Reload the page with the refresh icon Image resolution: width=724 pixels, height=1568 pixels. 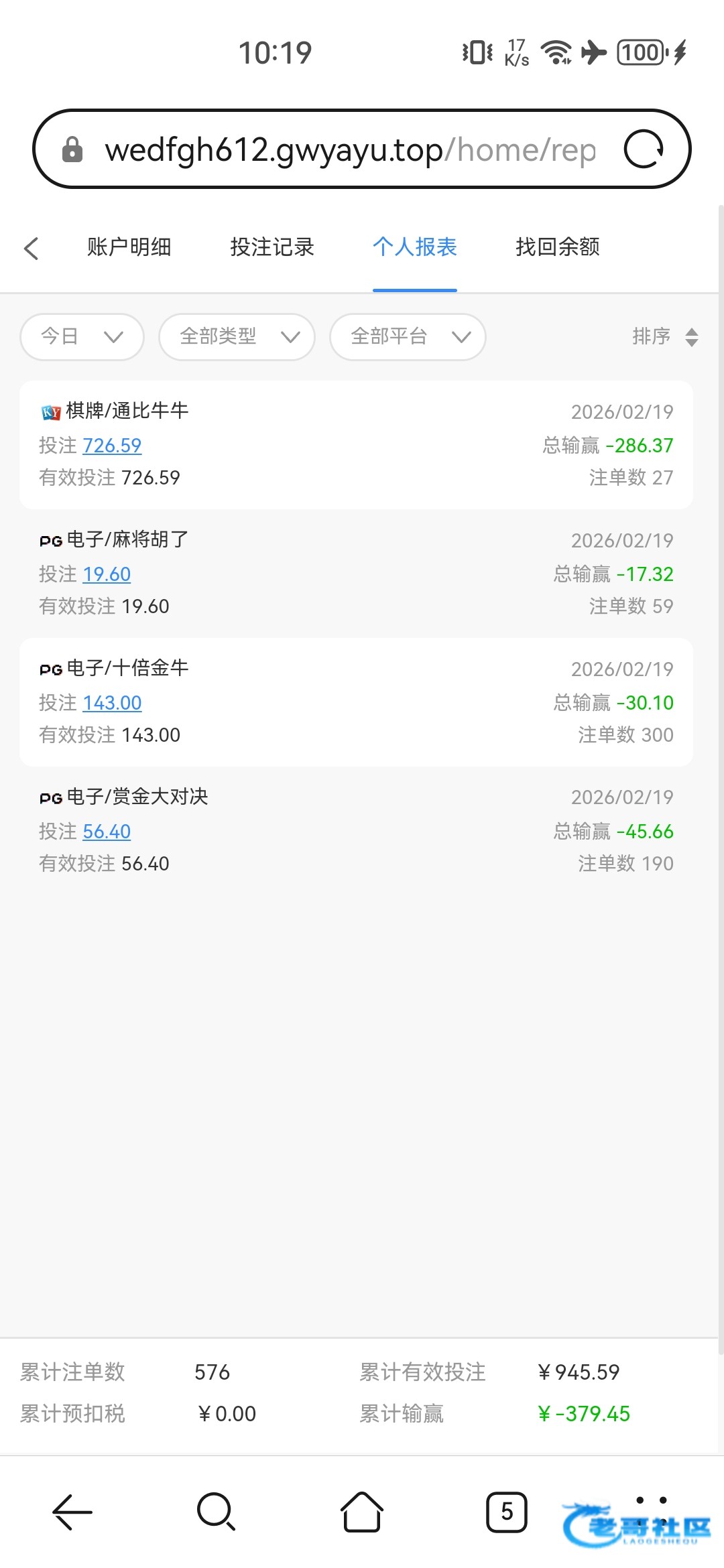coord(644,149)
